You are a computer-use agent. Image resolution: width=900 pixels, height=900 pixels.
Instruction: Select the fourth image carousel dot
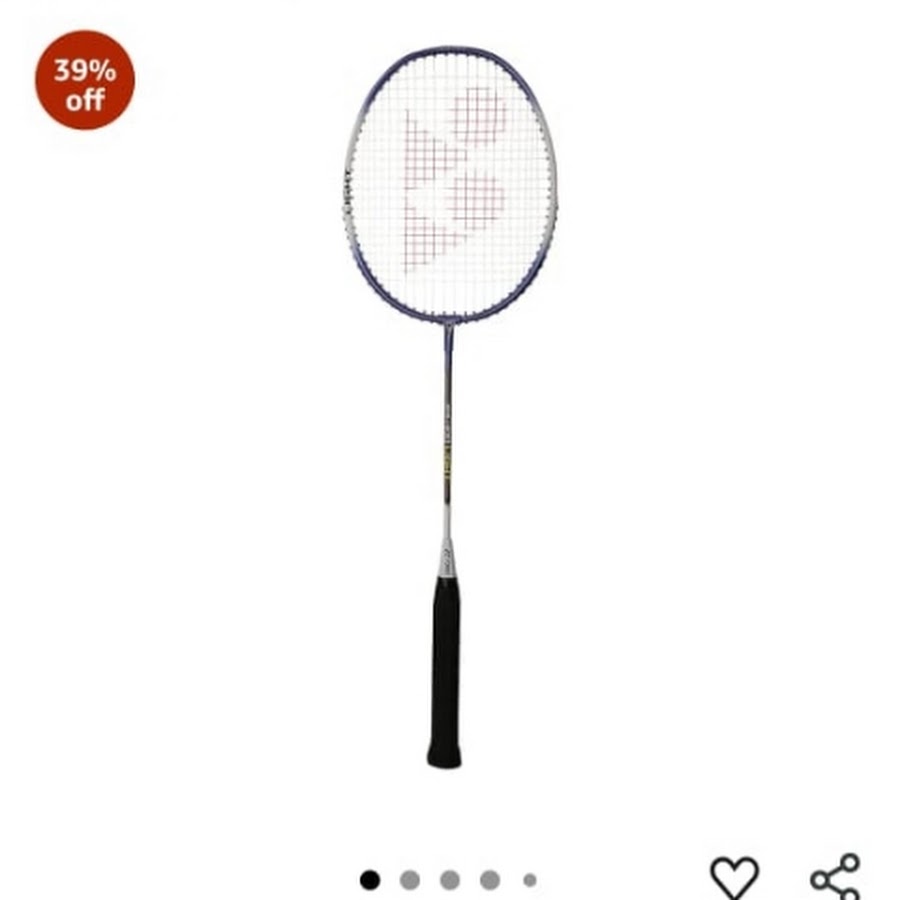click(490, 880)
